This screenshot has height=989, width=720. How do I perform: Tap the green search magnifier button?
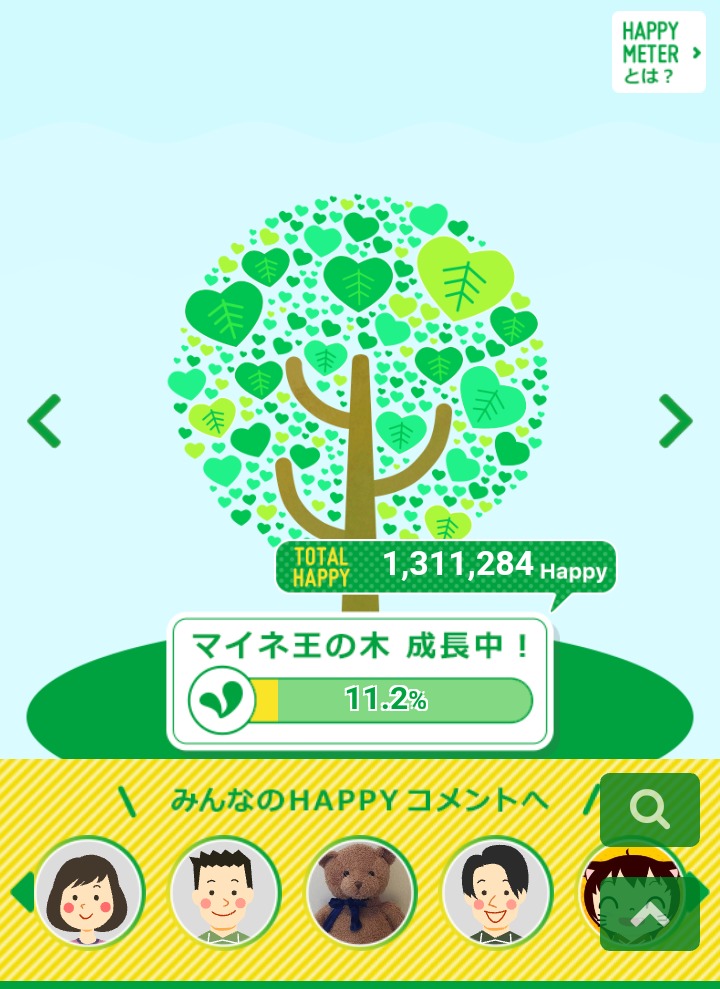coord(649,810)
